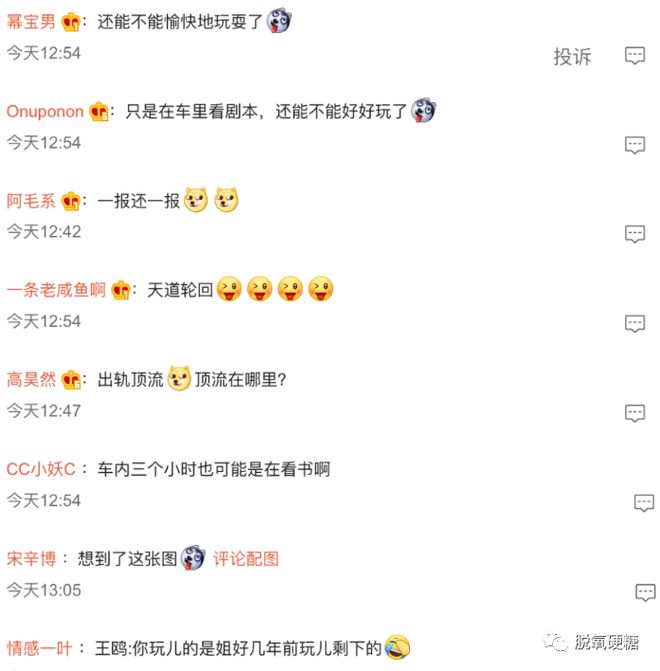Viewport: 660px width, 671px height.
Task: Open 阿毛系's profile
Action: click(x=30, y=201)
